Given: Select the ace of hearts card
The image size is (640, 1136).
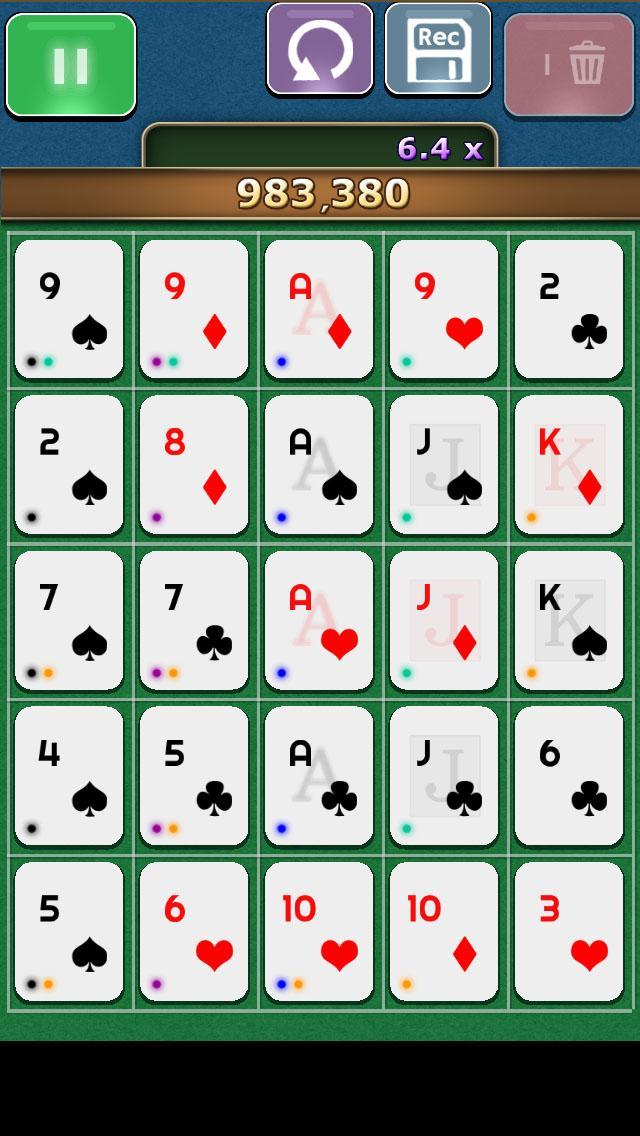Looking at the screenshot, I should [319, 620].
